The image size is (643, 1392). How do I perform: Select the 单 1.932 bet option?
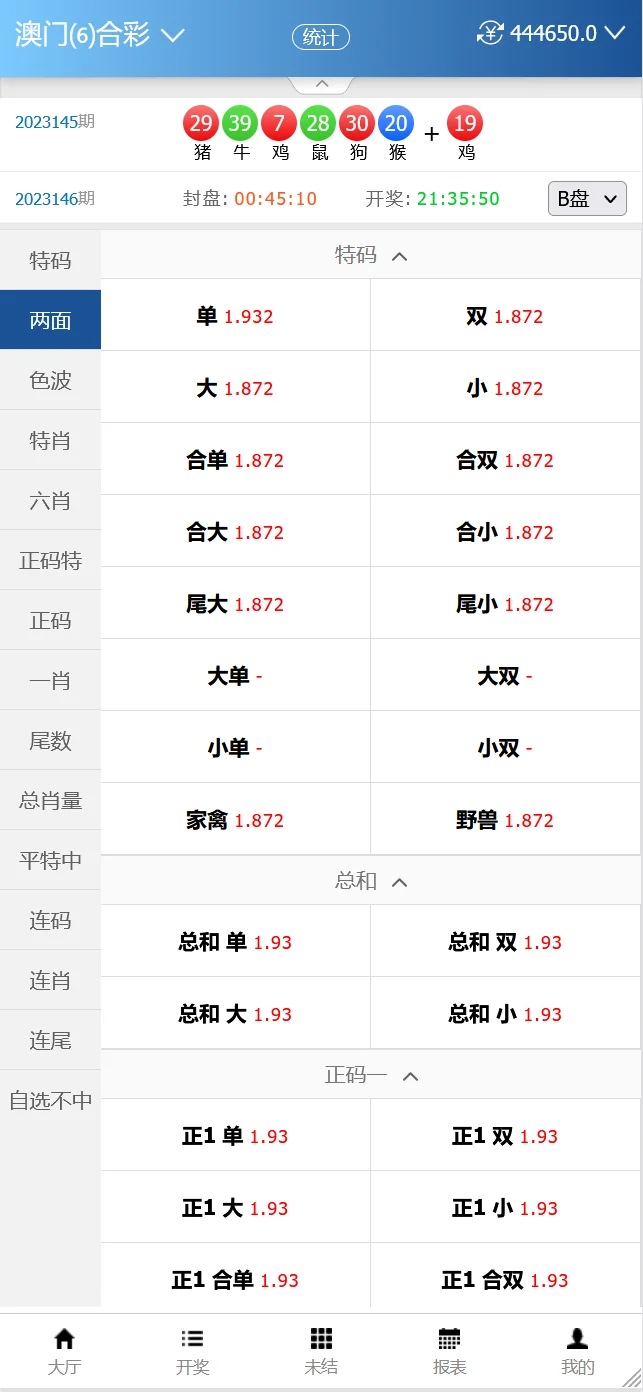(x=235, y=316)
